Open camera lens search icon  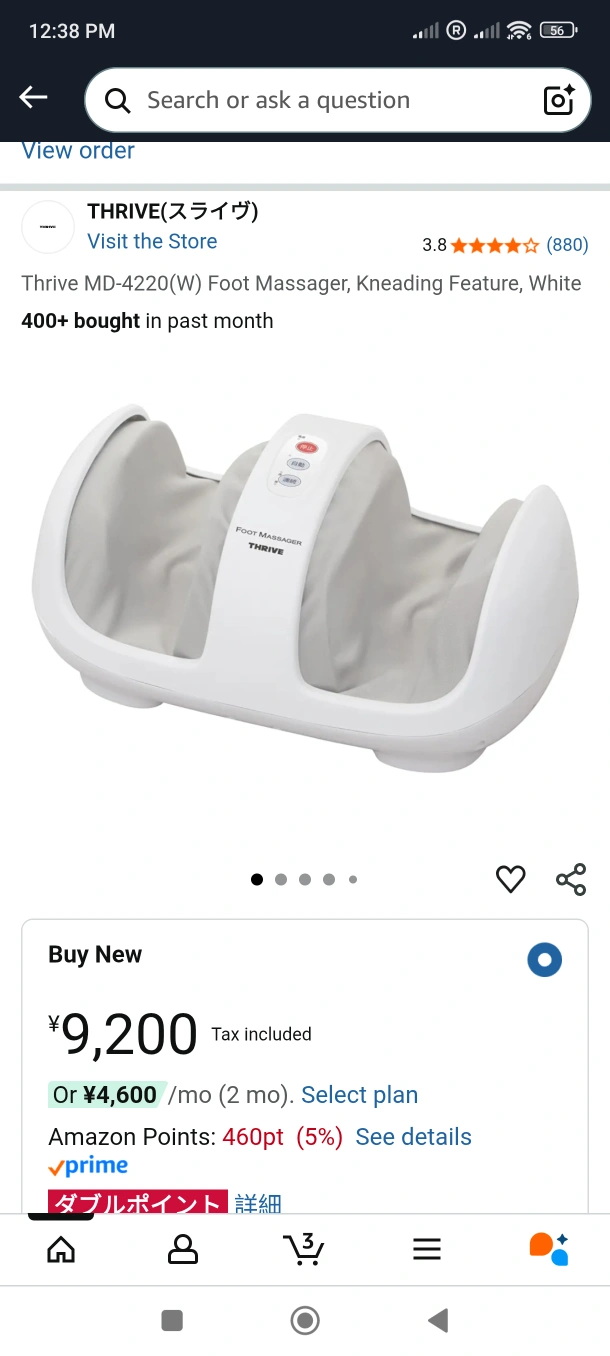(x=558, y=100)
